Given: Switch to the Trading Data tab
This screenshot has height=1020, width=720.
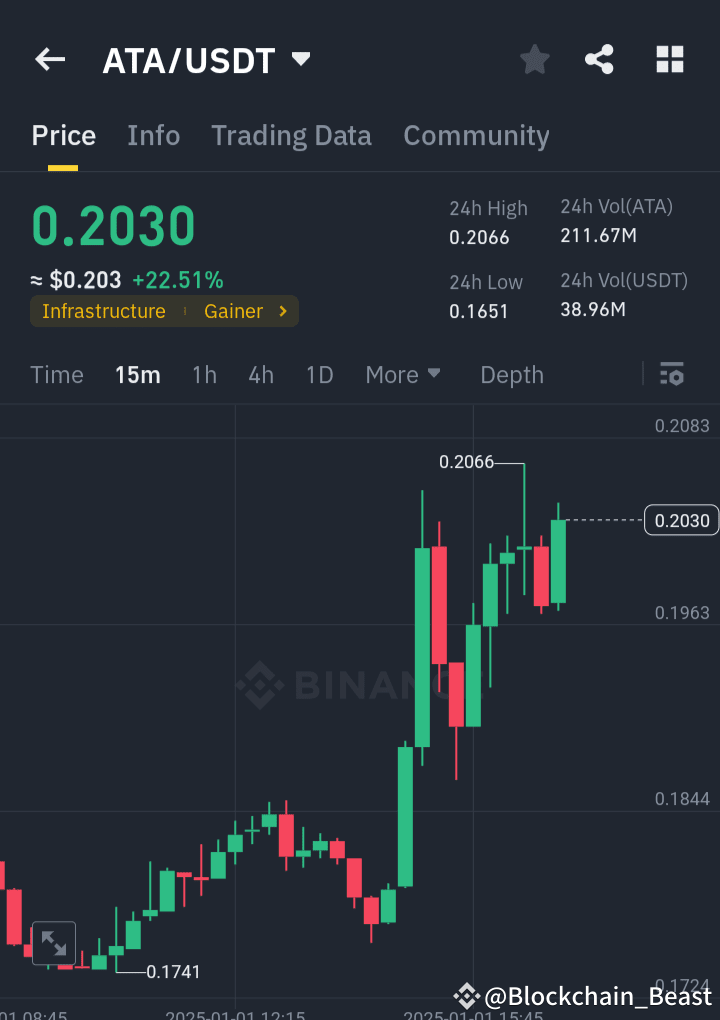Looking at the screenshot, I should click(291, 135).
